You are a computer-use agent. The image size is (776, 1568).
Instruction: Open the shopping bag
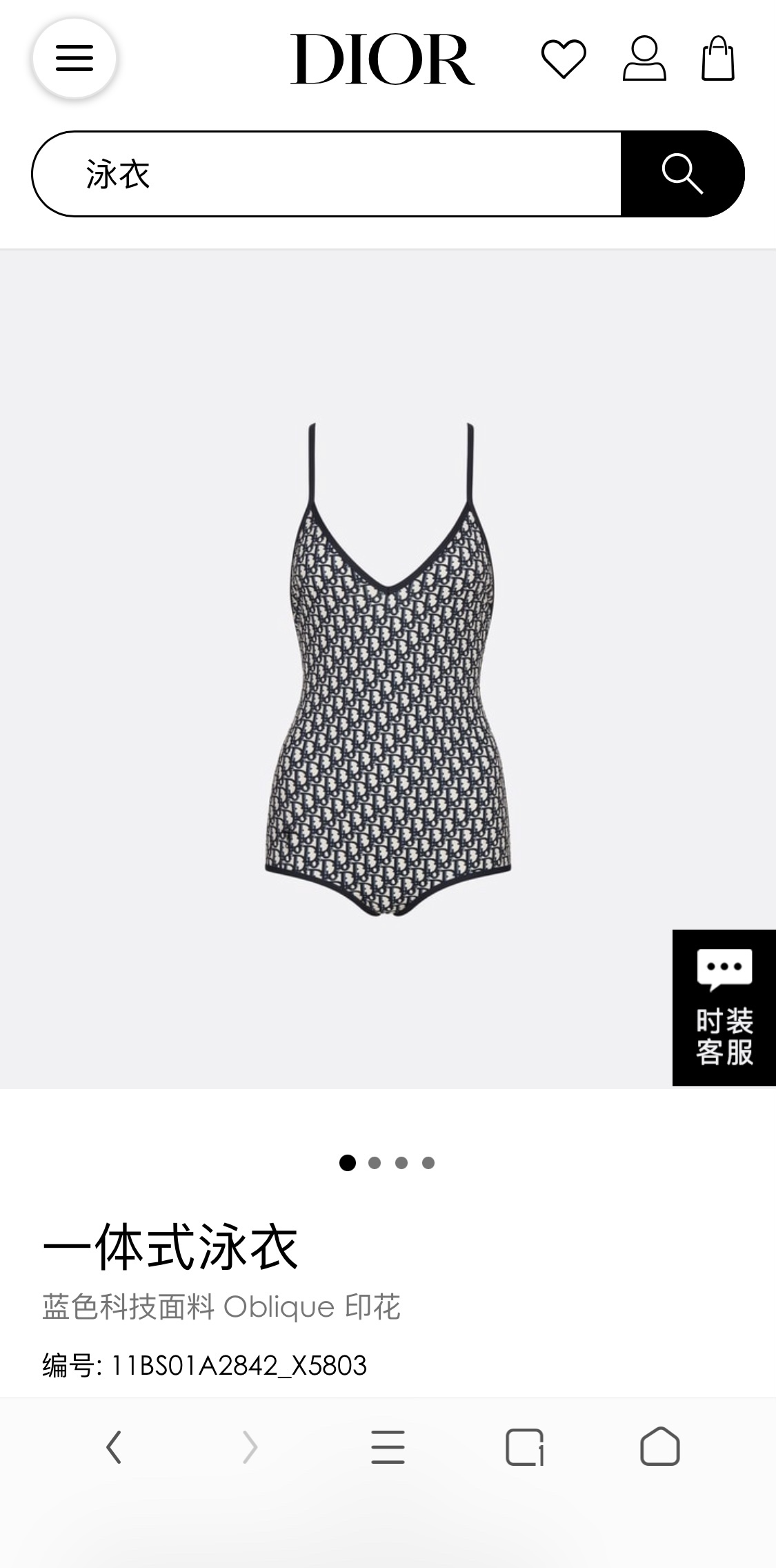(717, 59)
